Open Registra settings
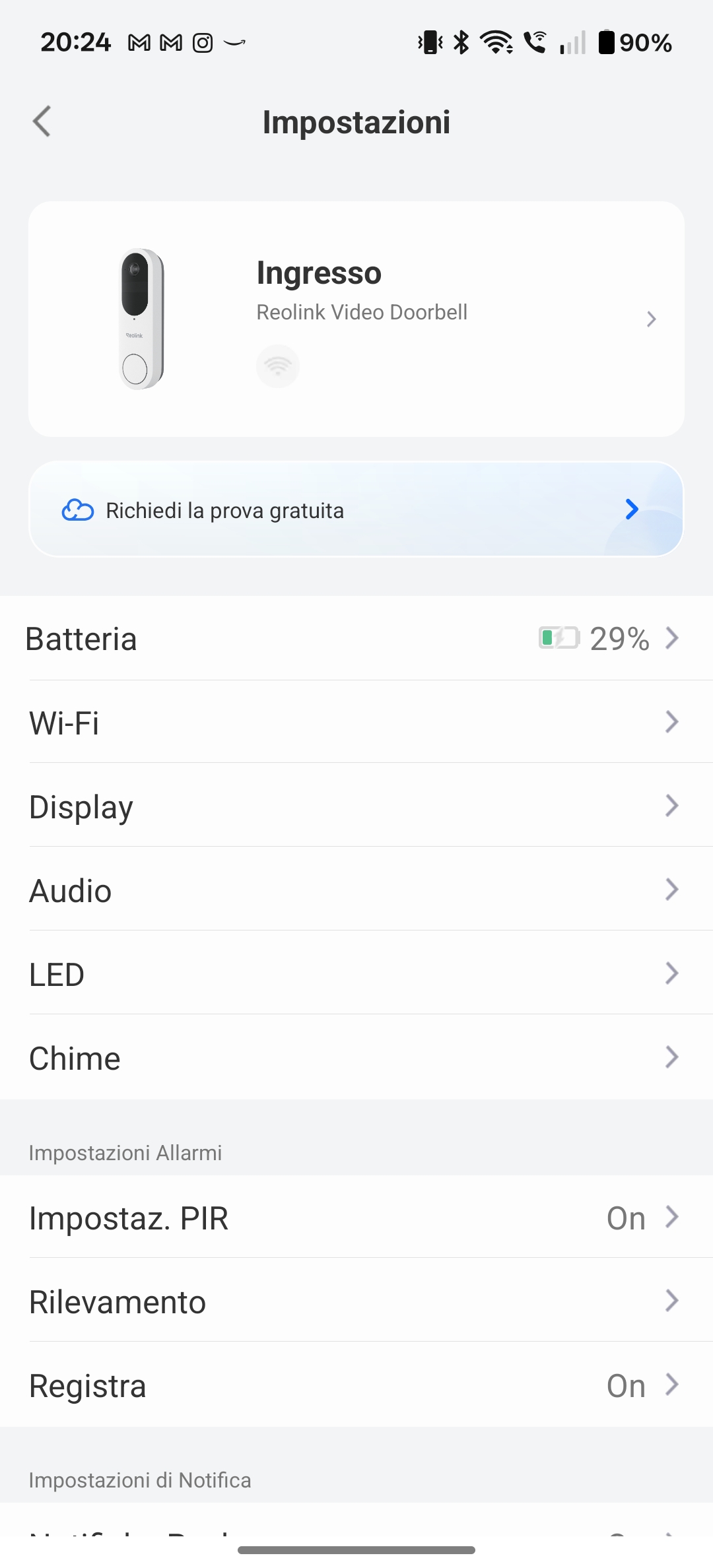 tap(356, 1385)
